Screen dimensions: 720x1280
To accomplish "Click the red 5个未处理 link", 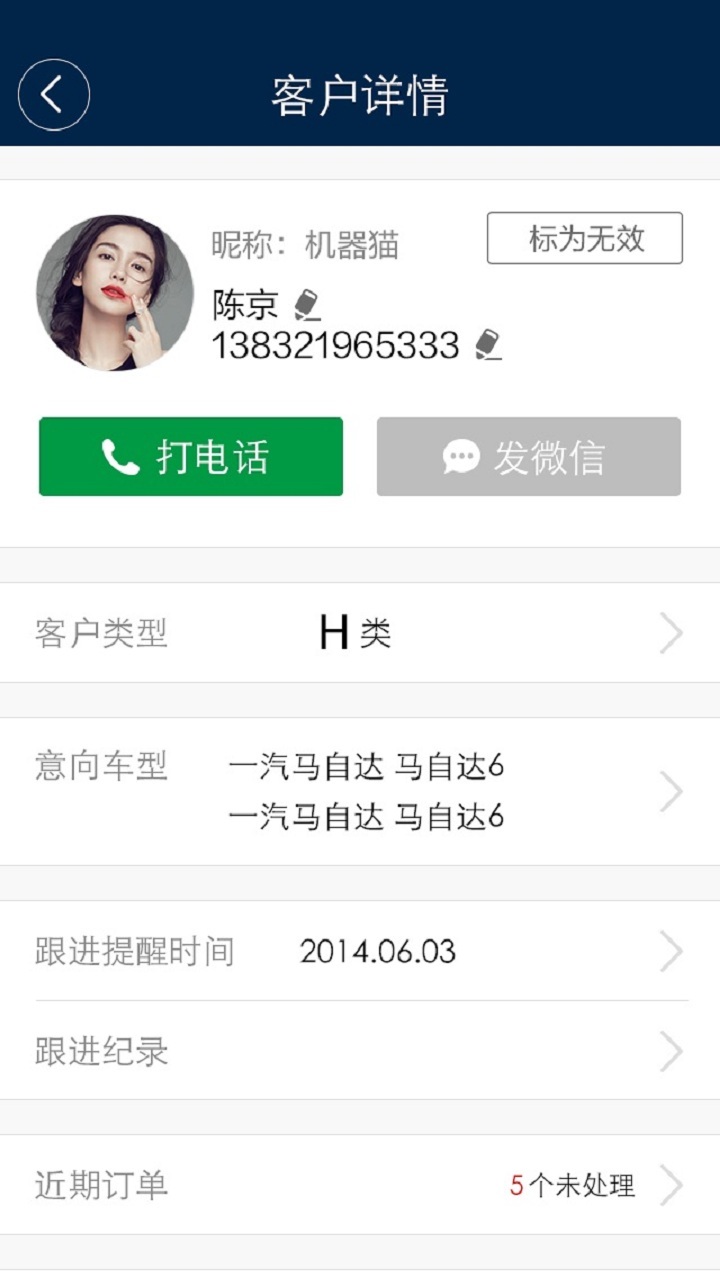I will [573, 1186].
